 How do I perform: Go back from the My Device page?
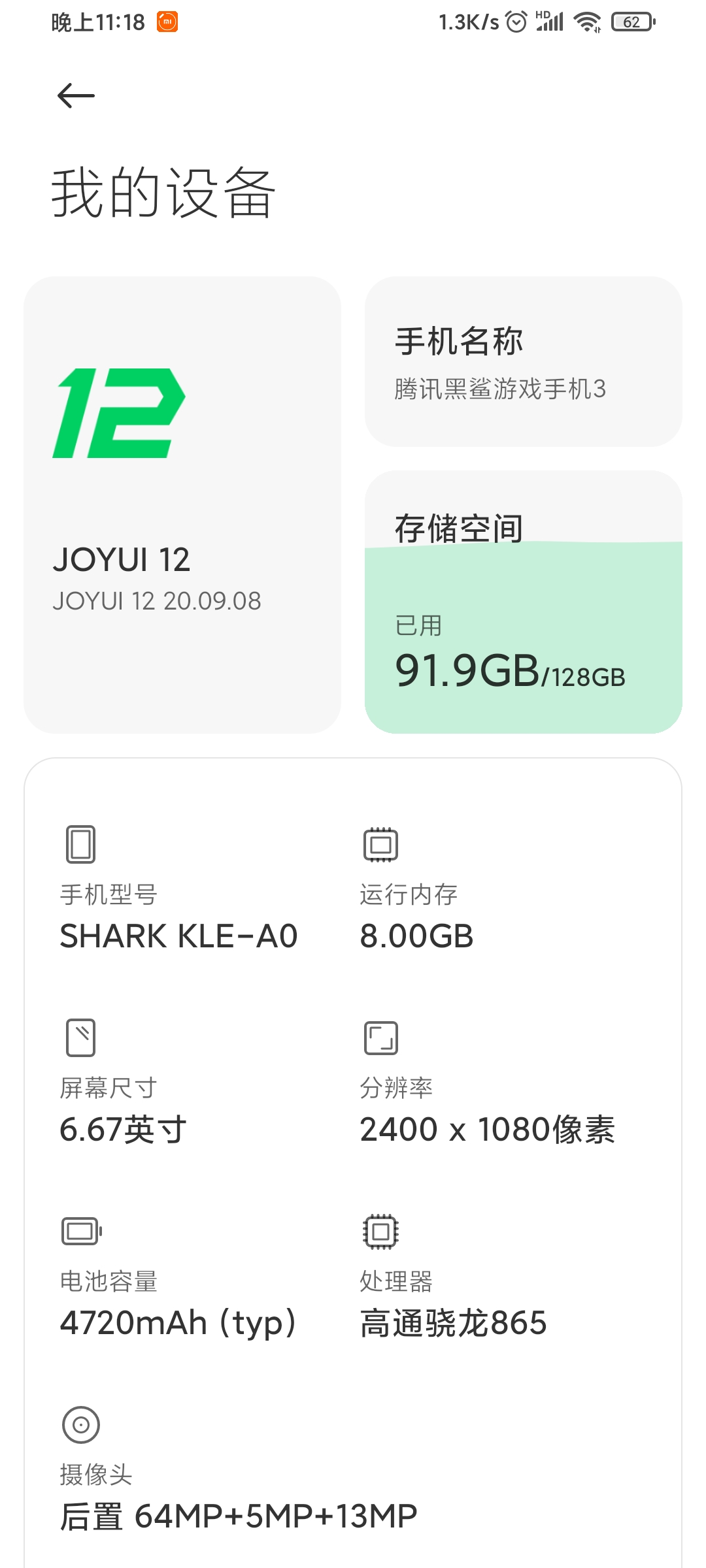click(76, 96)
